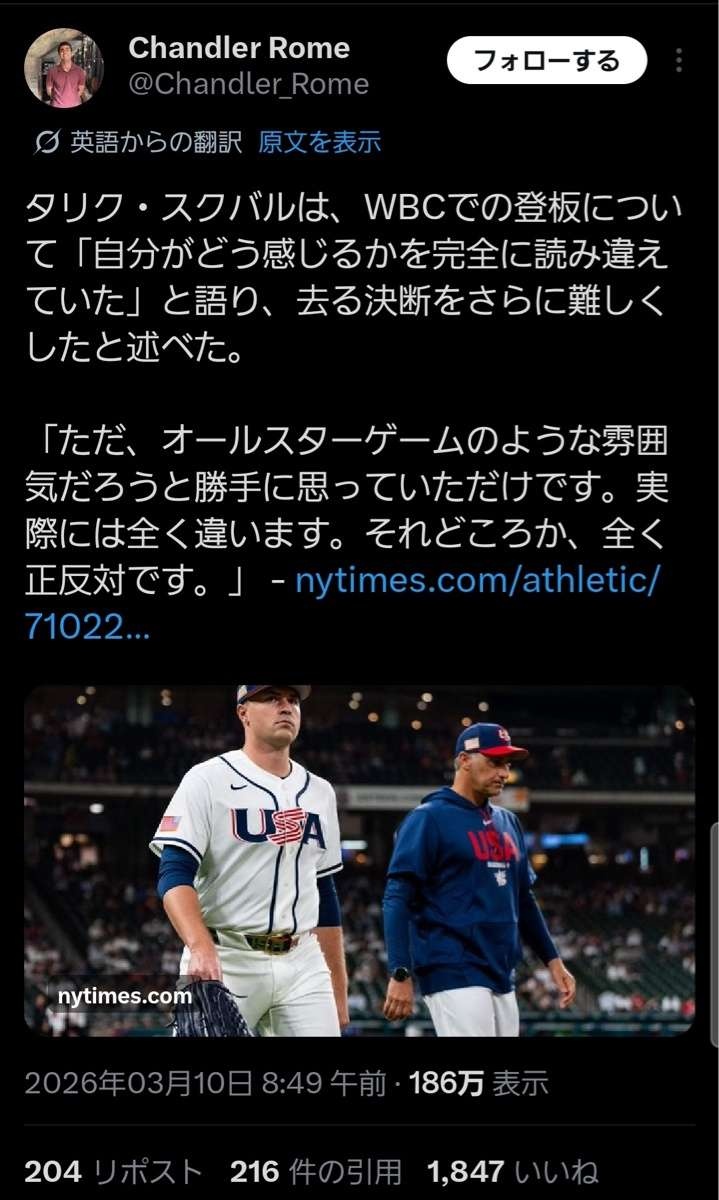Screen dimensions: 719x1200
Task: View the 216 件の引用 quotes
Action: pos(315,1171)
